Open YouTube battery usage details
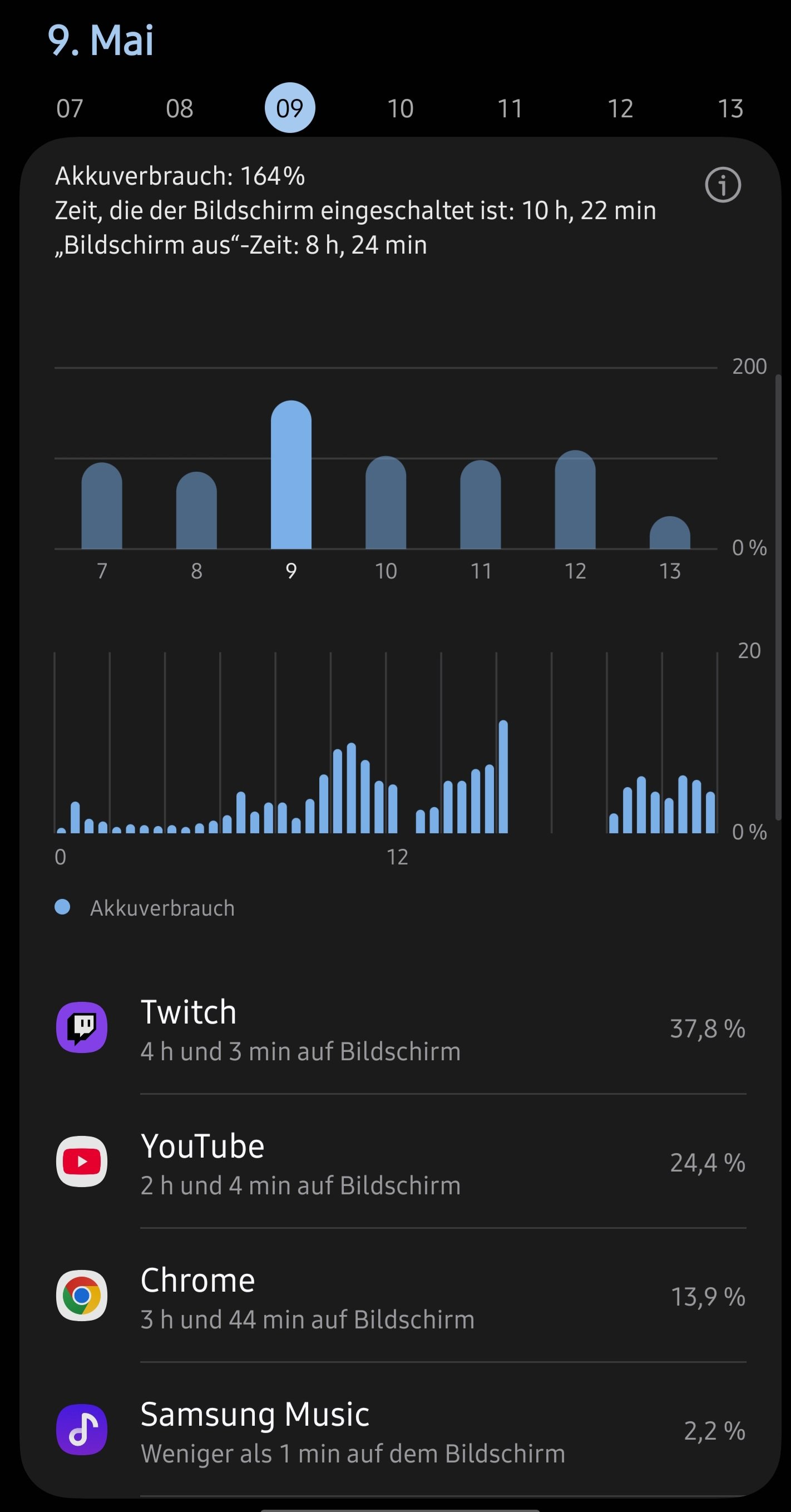791x1512 pixels. [400, 1162]
